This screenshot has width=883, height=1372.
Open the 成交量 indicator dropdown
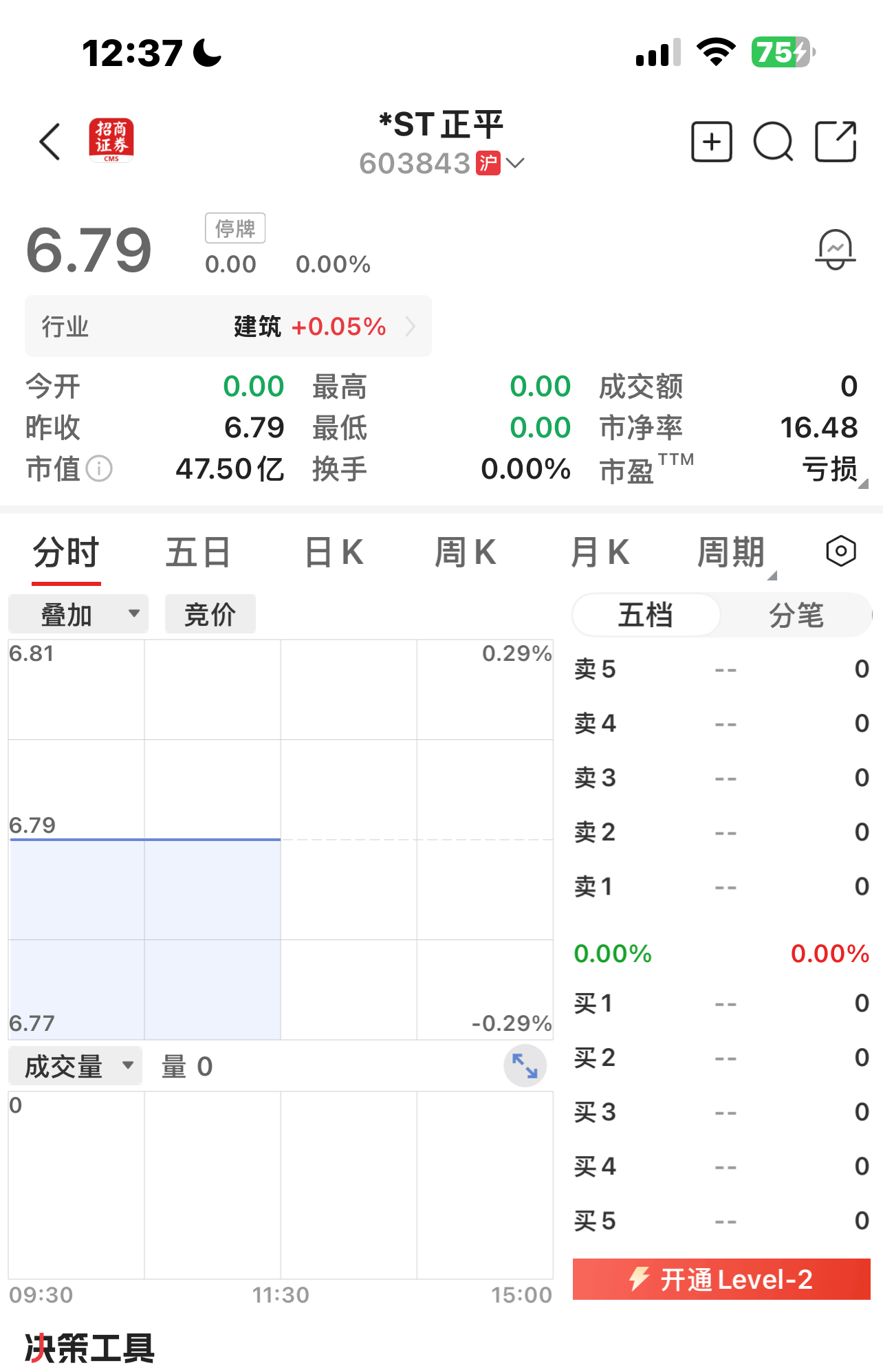(x=76, y=1067)
